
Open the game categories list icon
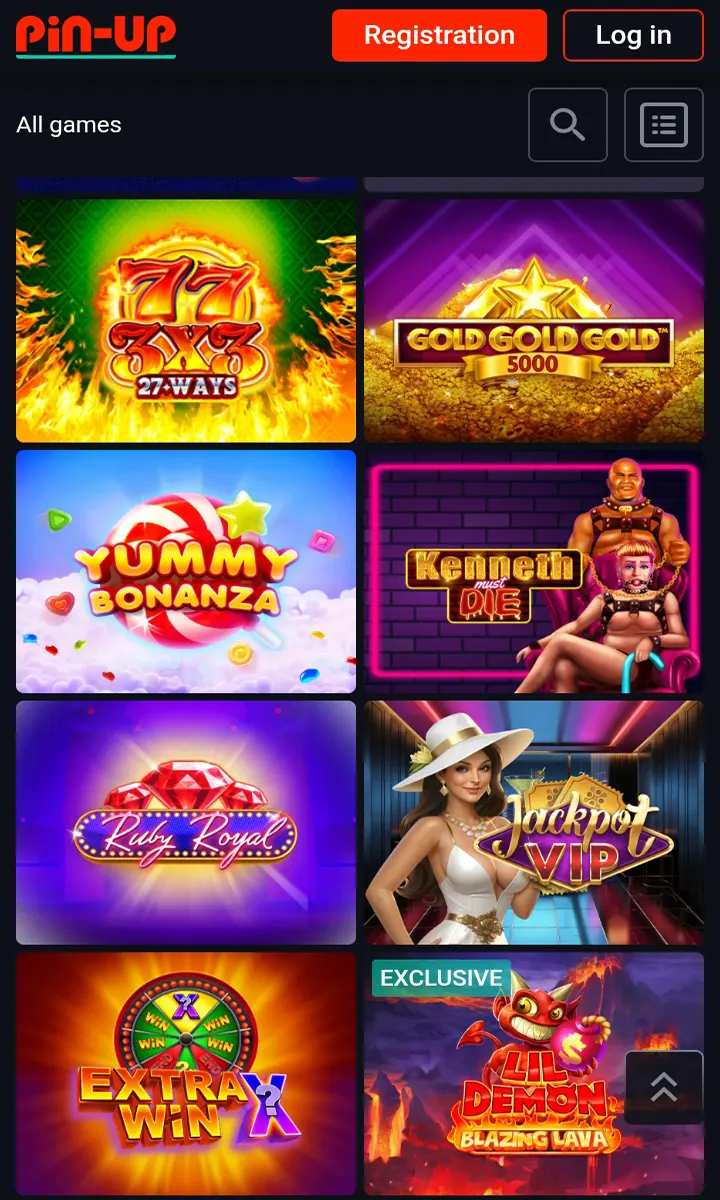tap(663, 125)
